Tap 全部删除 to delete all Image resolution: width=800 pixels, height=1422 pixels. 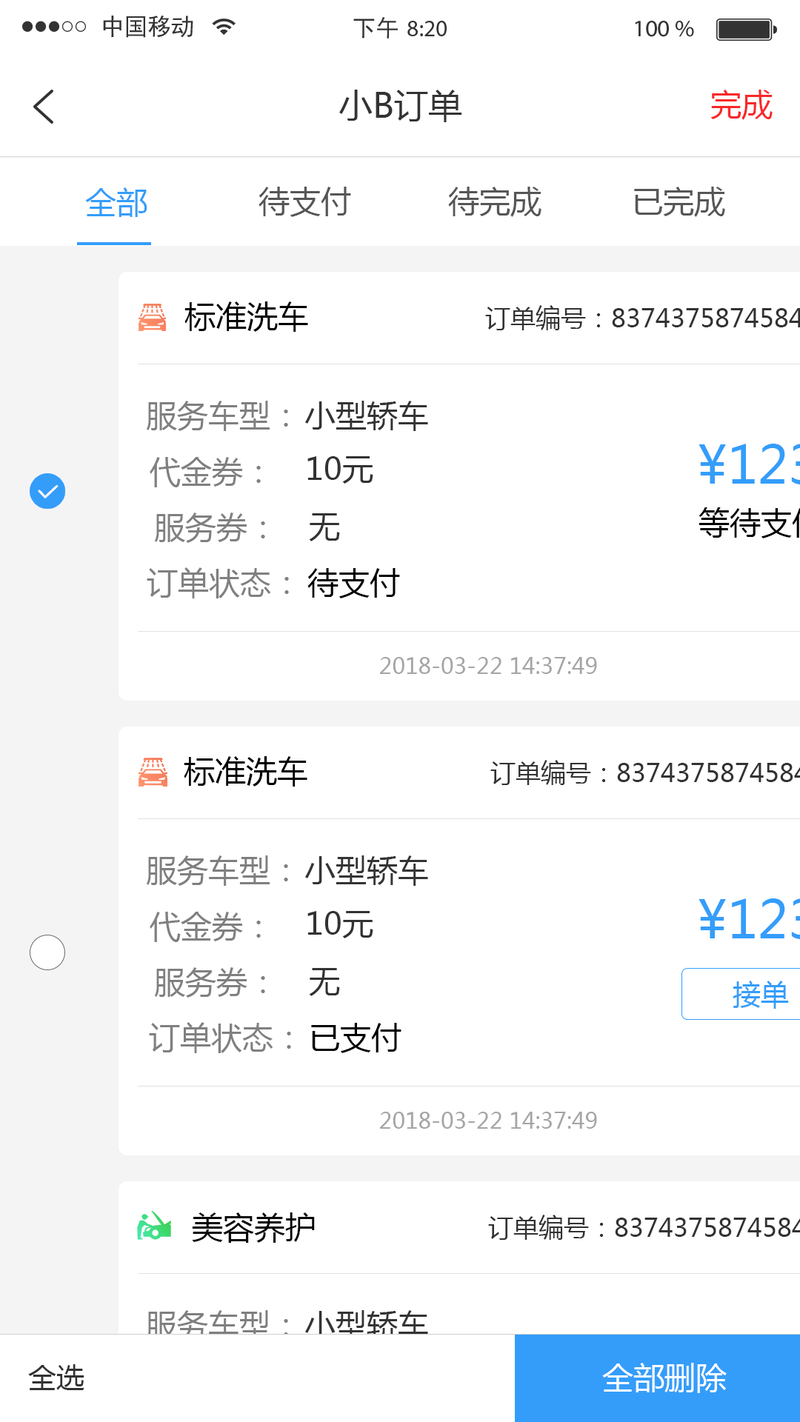[x=663, y=1378]
